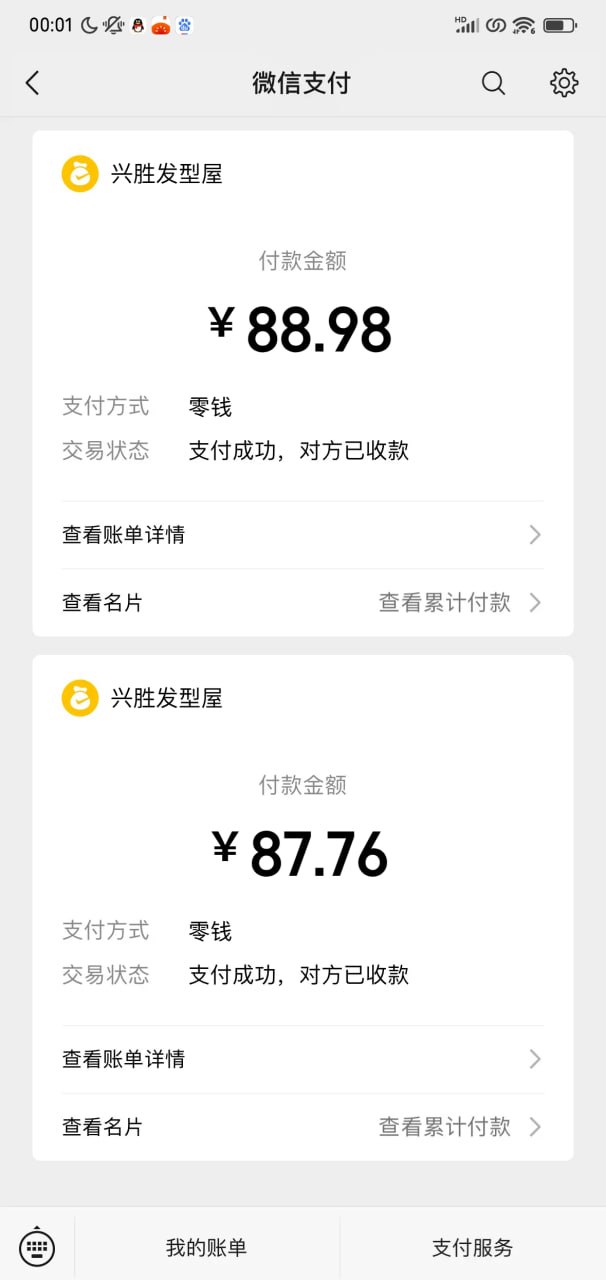Switch to keyboard input with the keyboard icon
This screenshot has width=606, height=1280.
pyautogui.click(x=37, y=1247)
